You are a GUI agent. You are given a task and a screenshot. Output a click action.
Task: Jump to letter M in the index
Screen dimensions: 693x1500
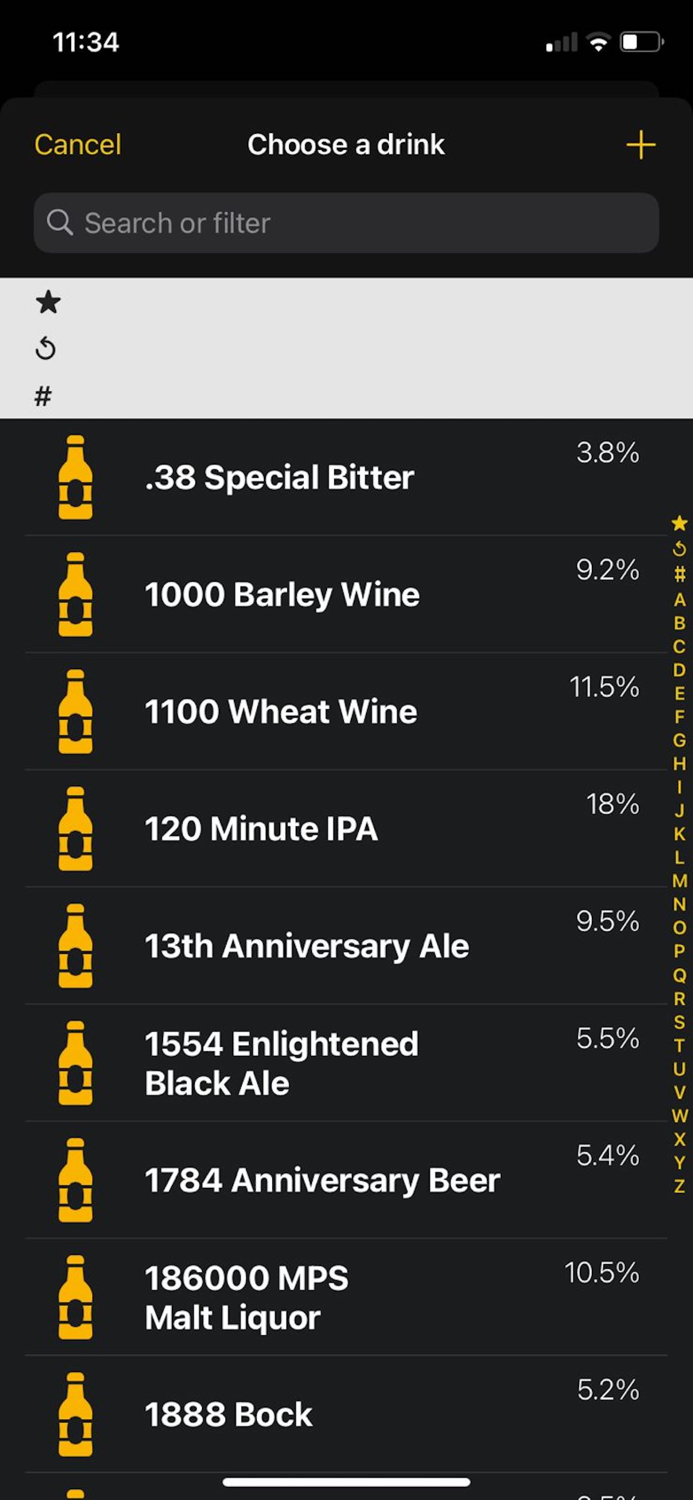point(680,881)
